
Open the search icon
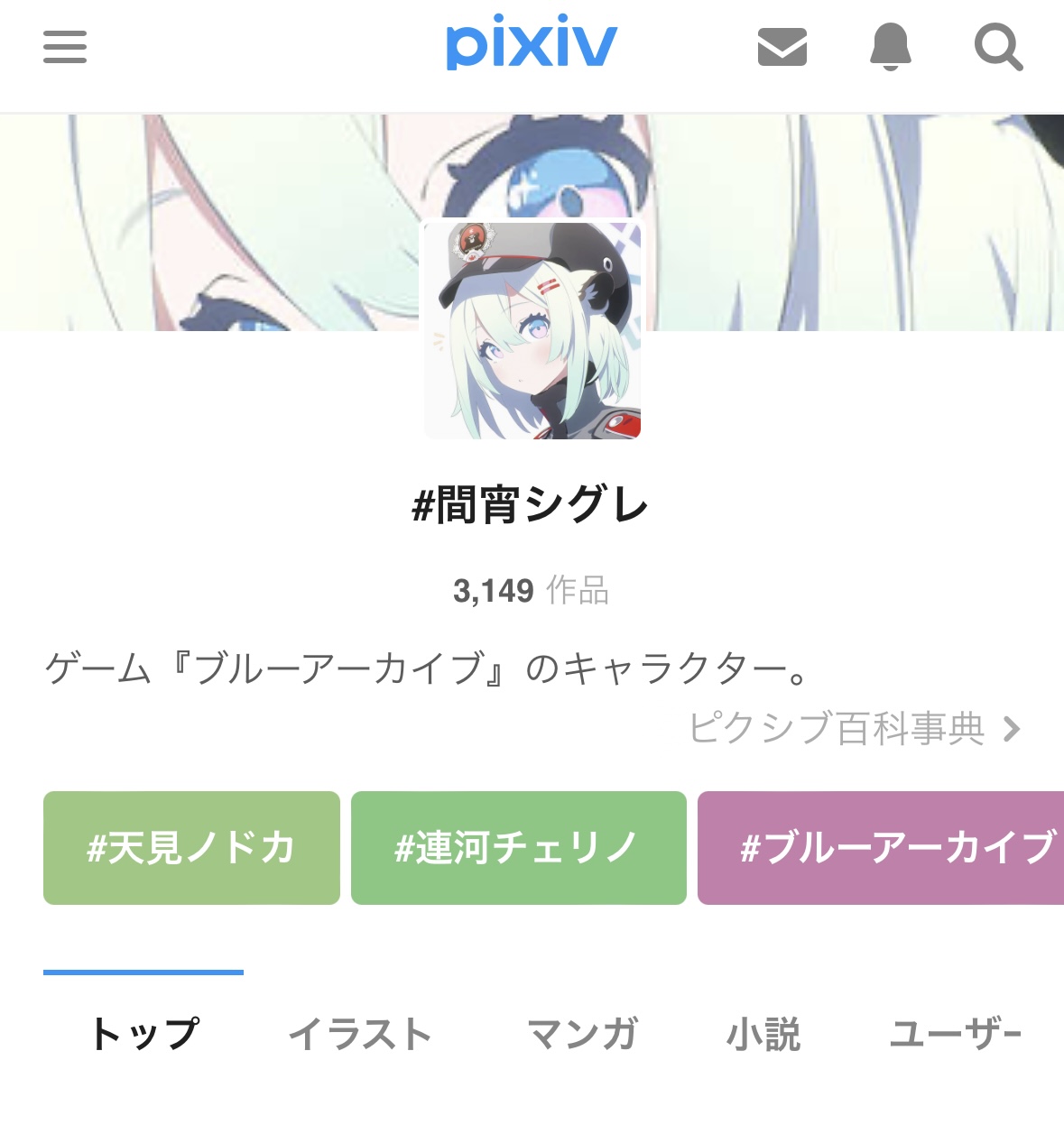click(x=998, y=47)
